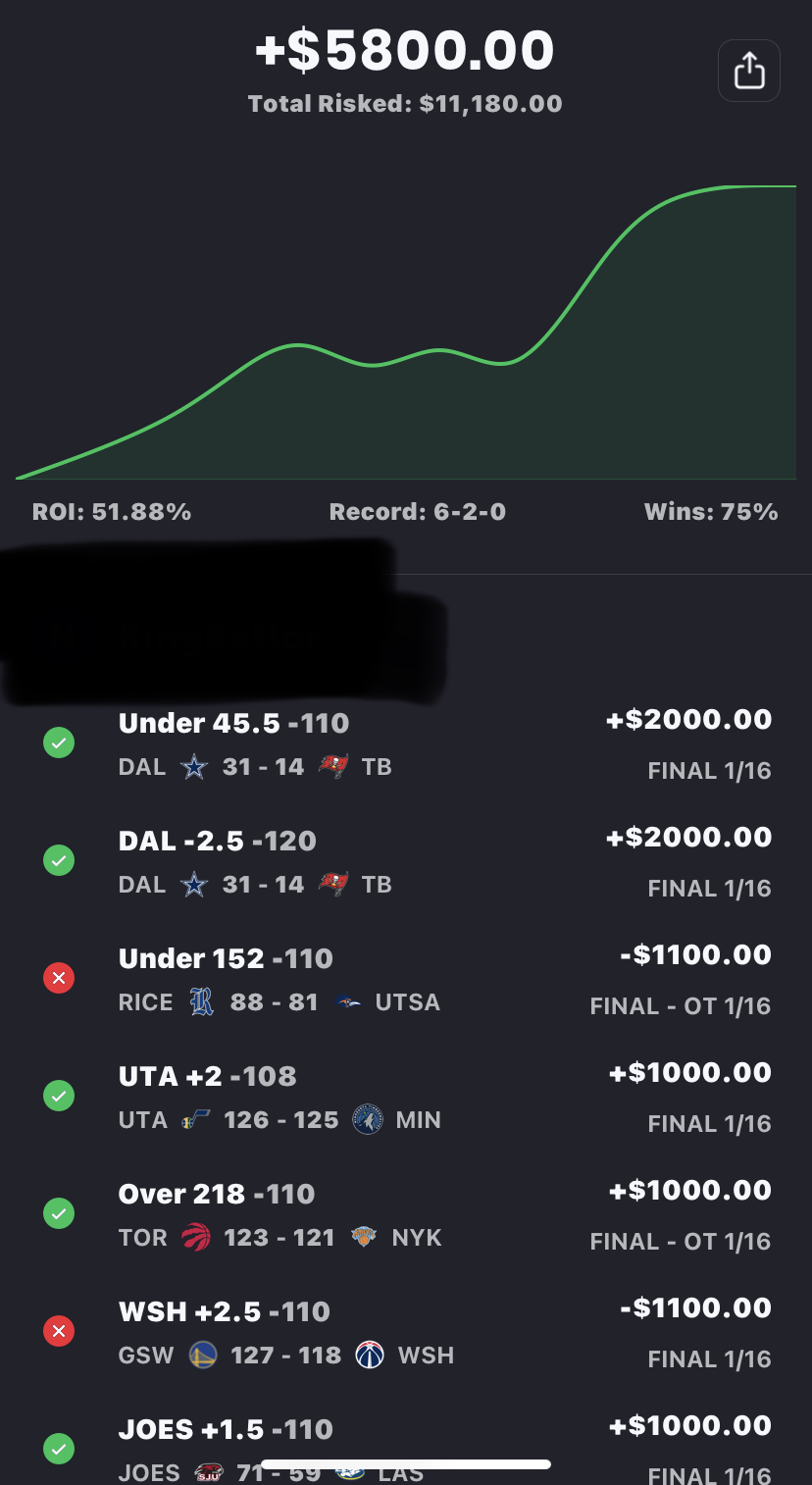
Task: Open the DAL -2.5 bet
Action: point(406,862)
